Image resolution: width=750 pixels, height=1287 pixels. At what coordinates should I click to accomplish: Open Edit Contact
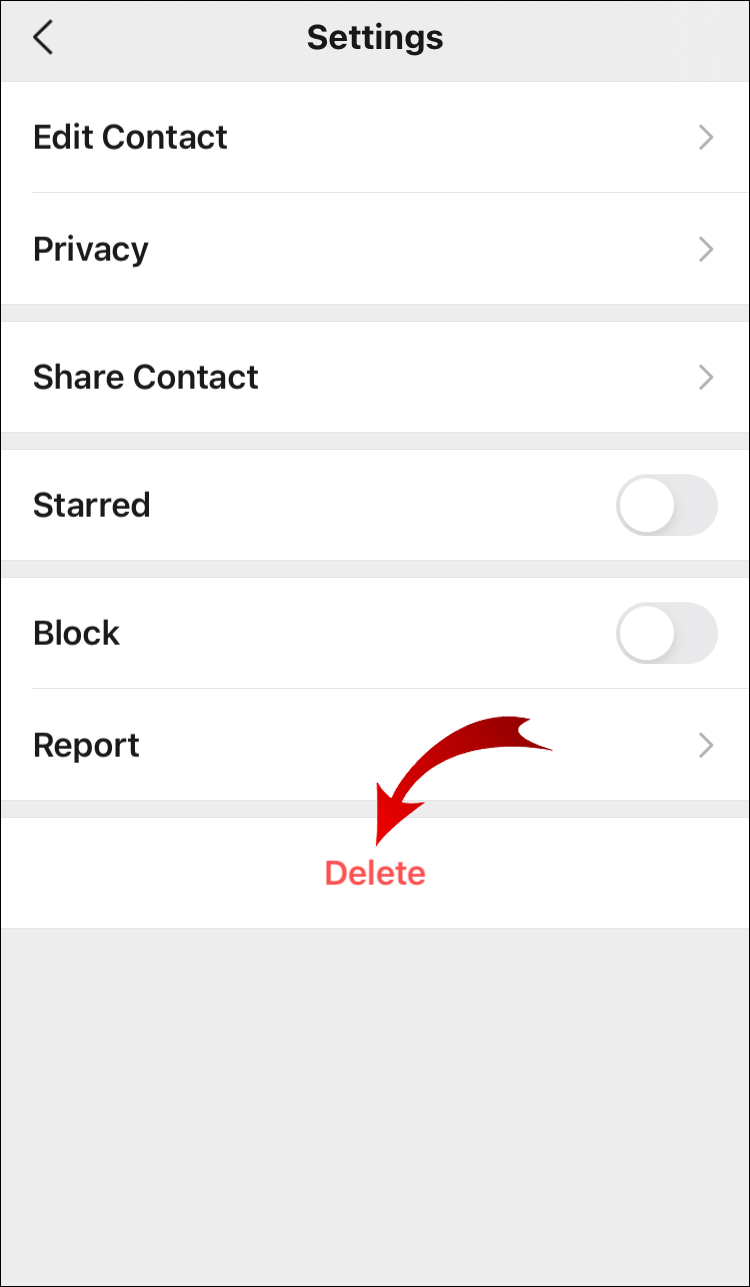(x=374, y=137)
